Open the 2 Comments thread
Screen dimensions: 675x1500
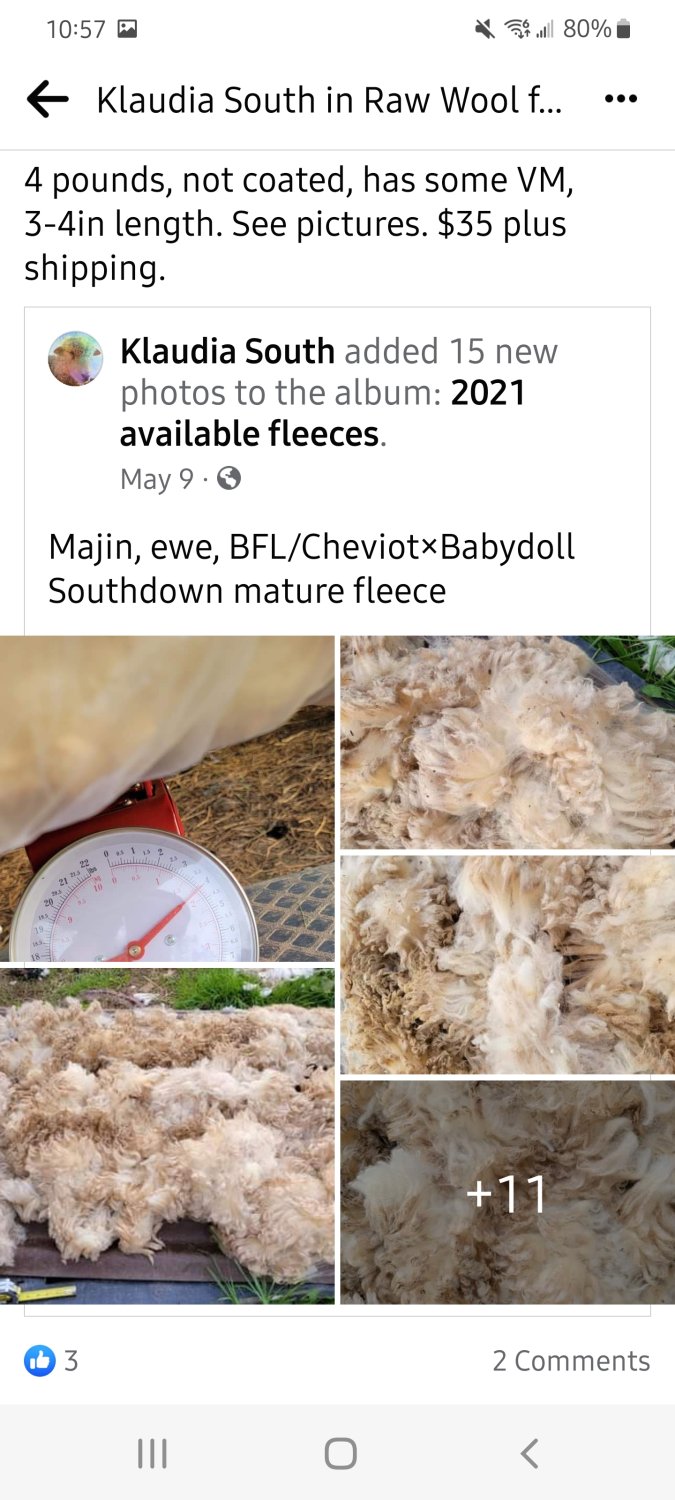click(570, 1360)
